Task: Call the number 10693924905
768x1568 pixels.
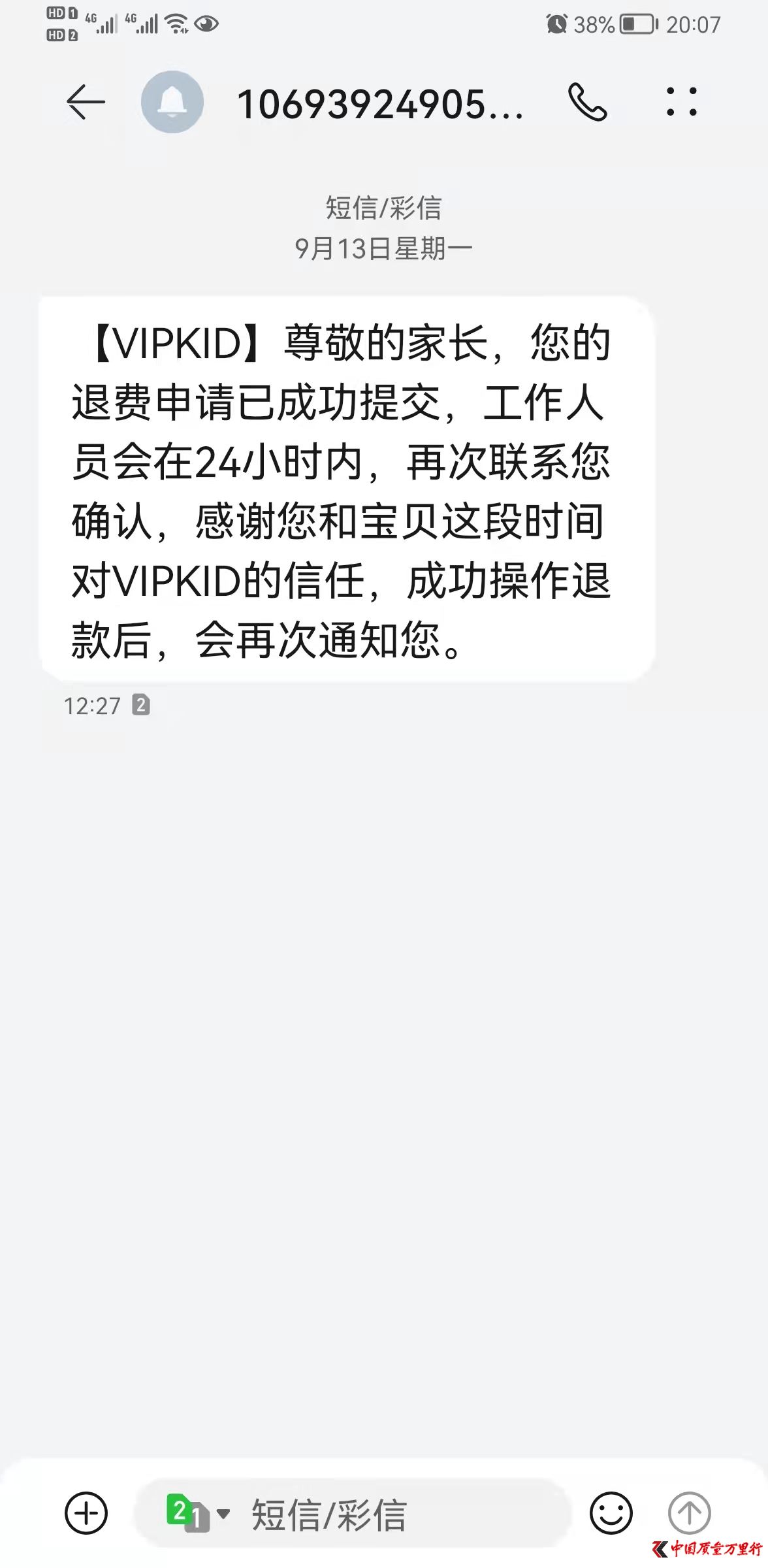Action: click(x=588, y=103)
